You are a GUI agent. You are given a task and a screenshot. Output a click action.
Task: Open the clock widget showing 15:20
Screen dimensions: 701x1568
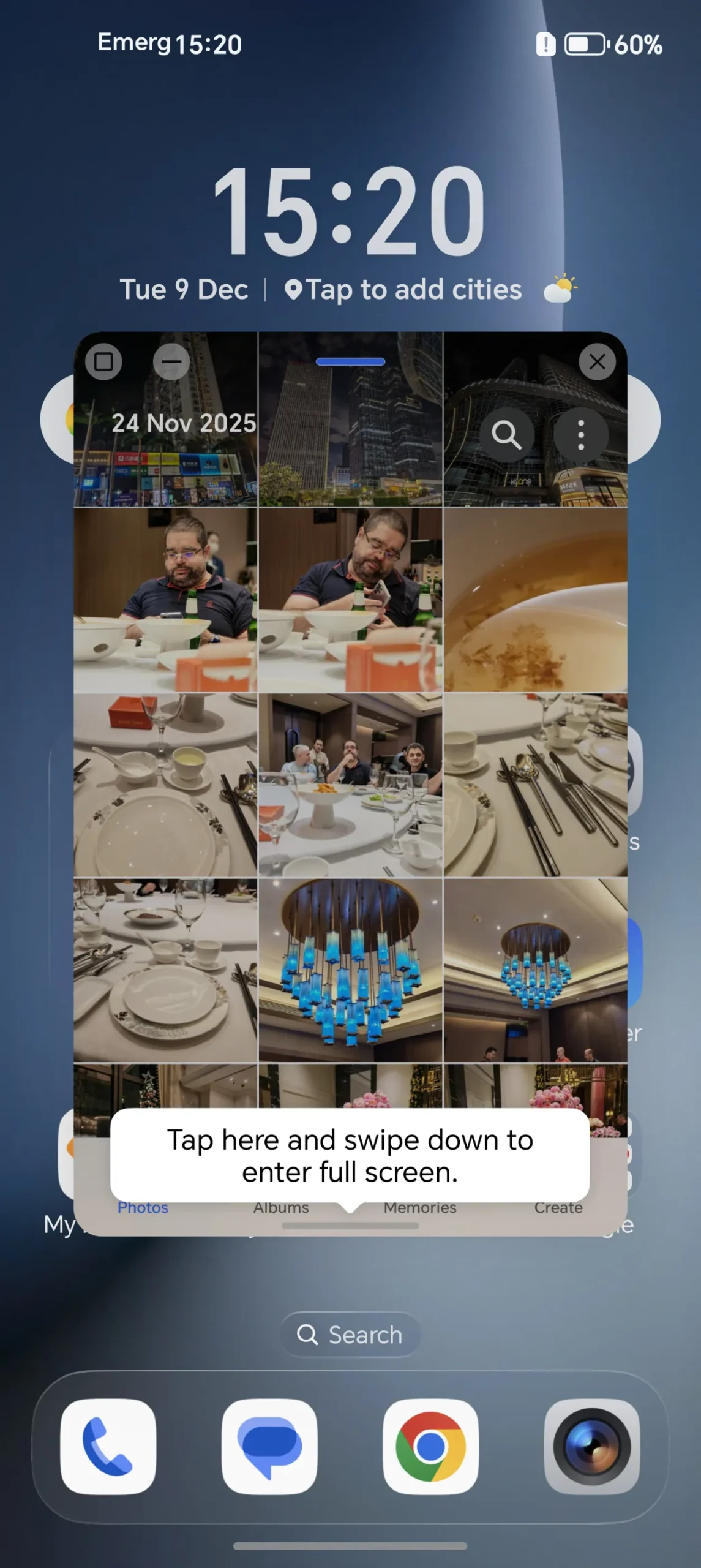click(349, 211)
